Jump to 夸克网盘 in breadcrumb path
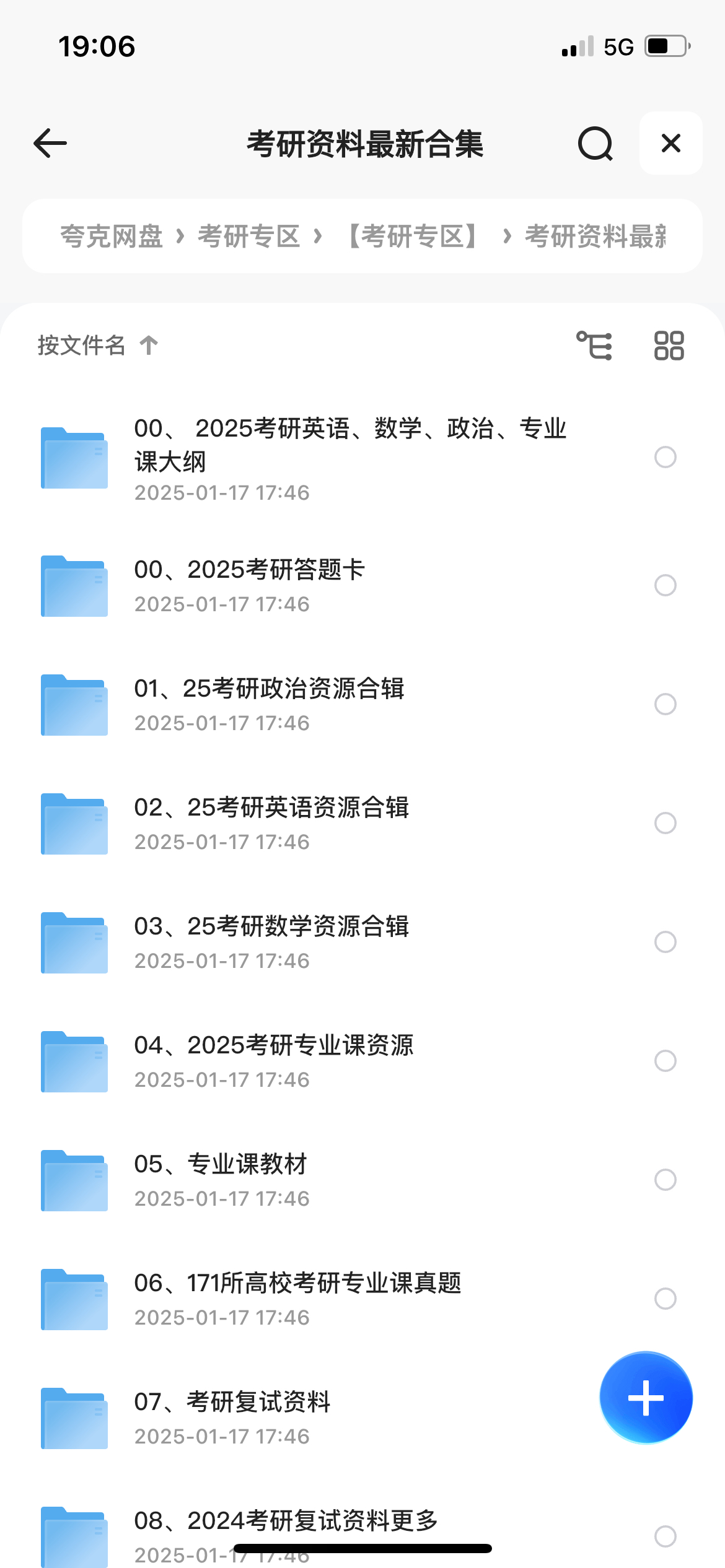 tap(112, 237)
